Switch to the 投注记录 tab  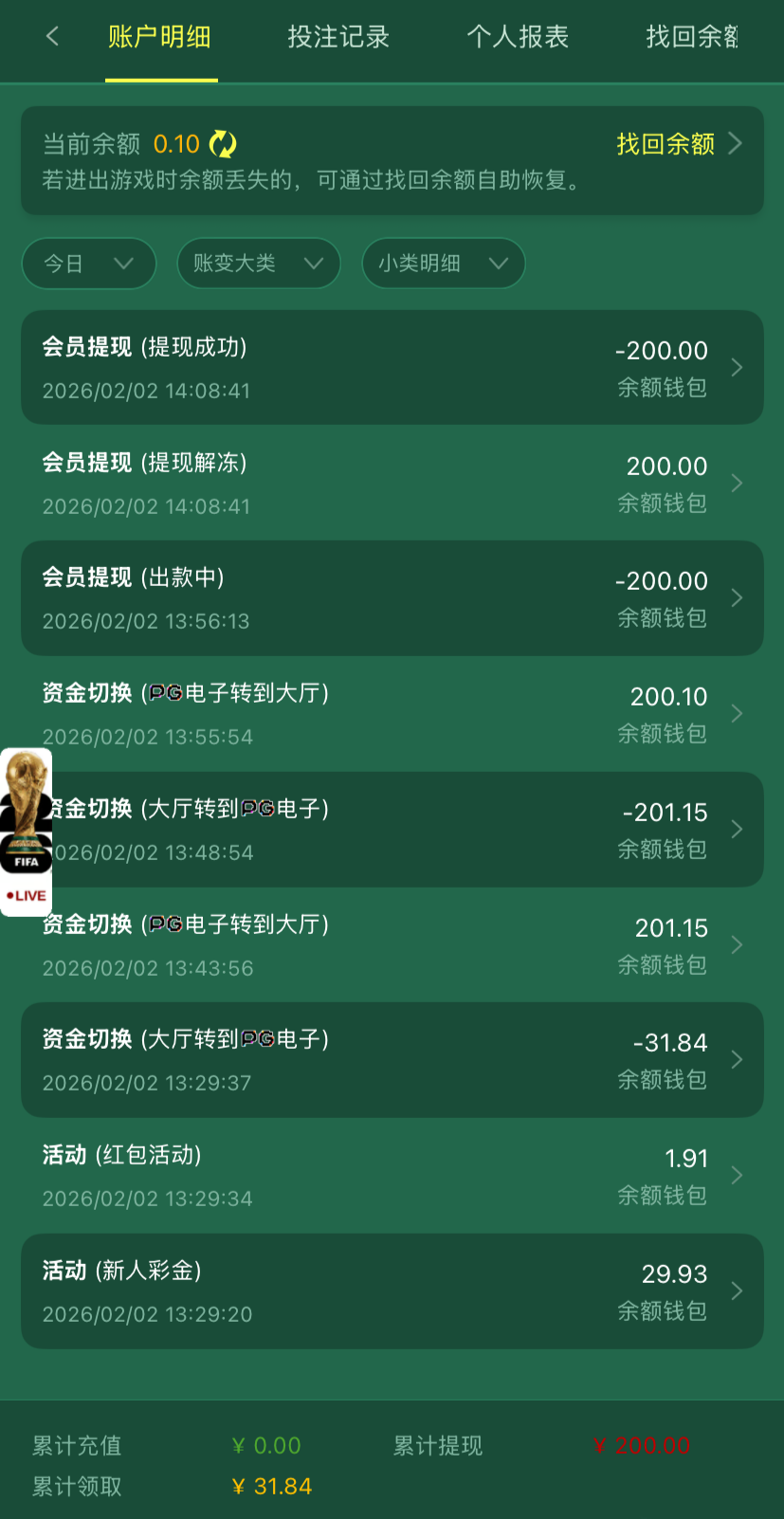tap(338, 37)
